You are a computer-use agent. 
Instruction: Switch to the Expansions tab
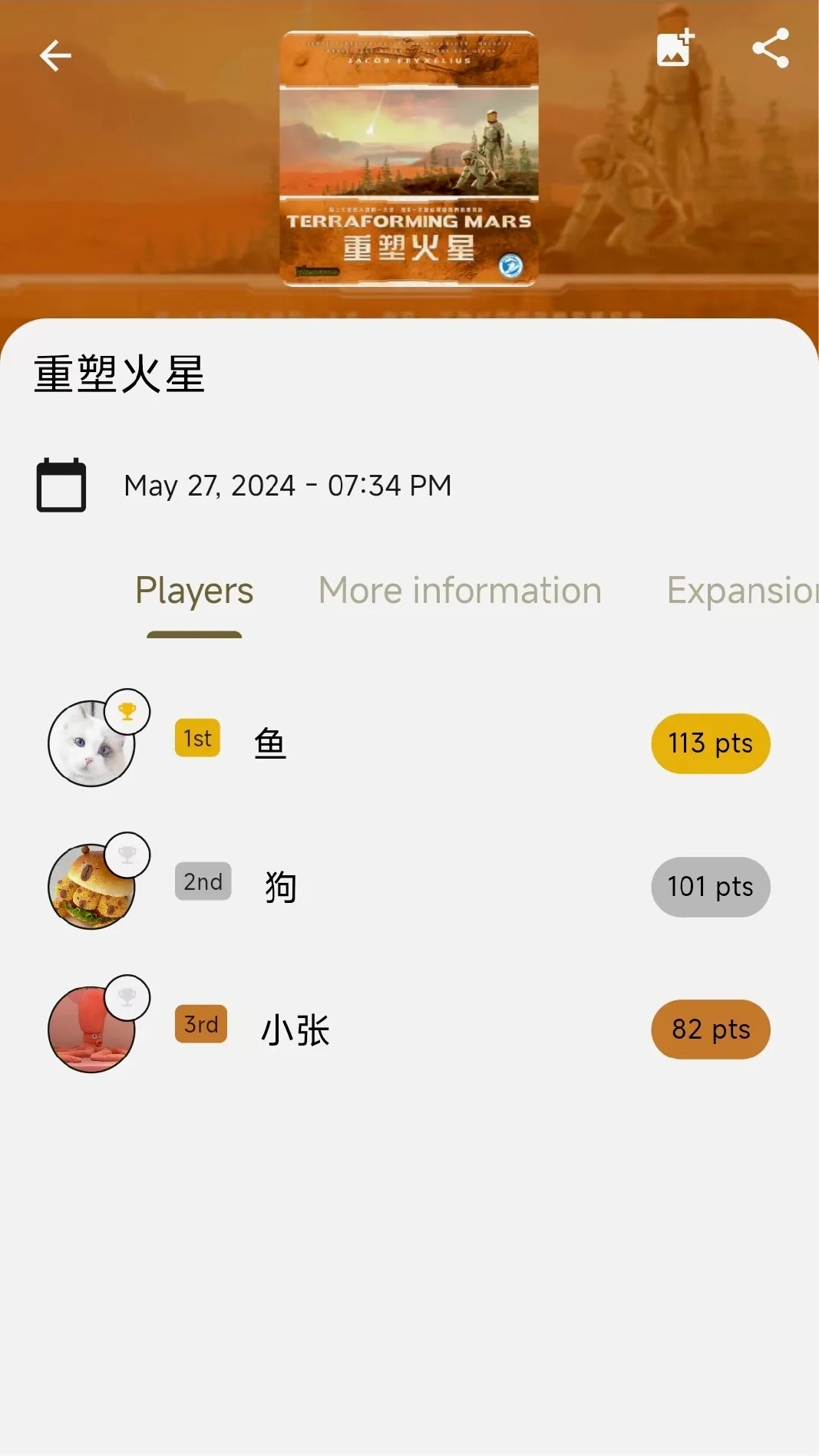click(x=741, y=591)
